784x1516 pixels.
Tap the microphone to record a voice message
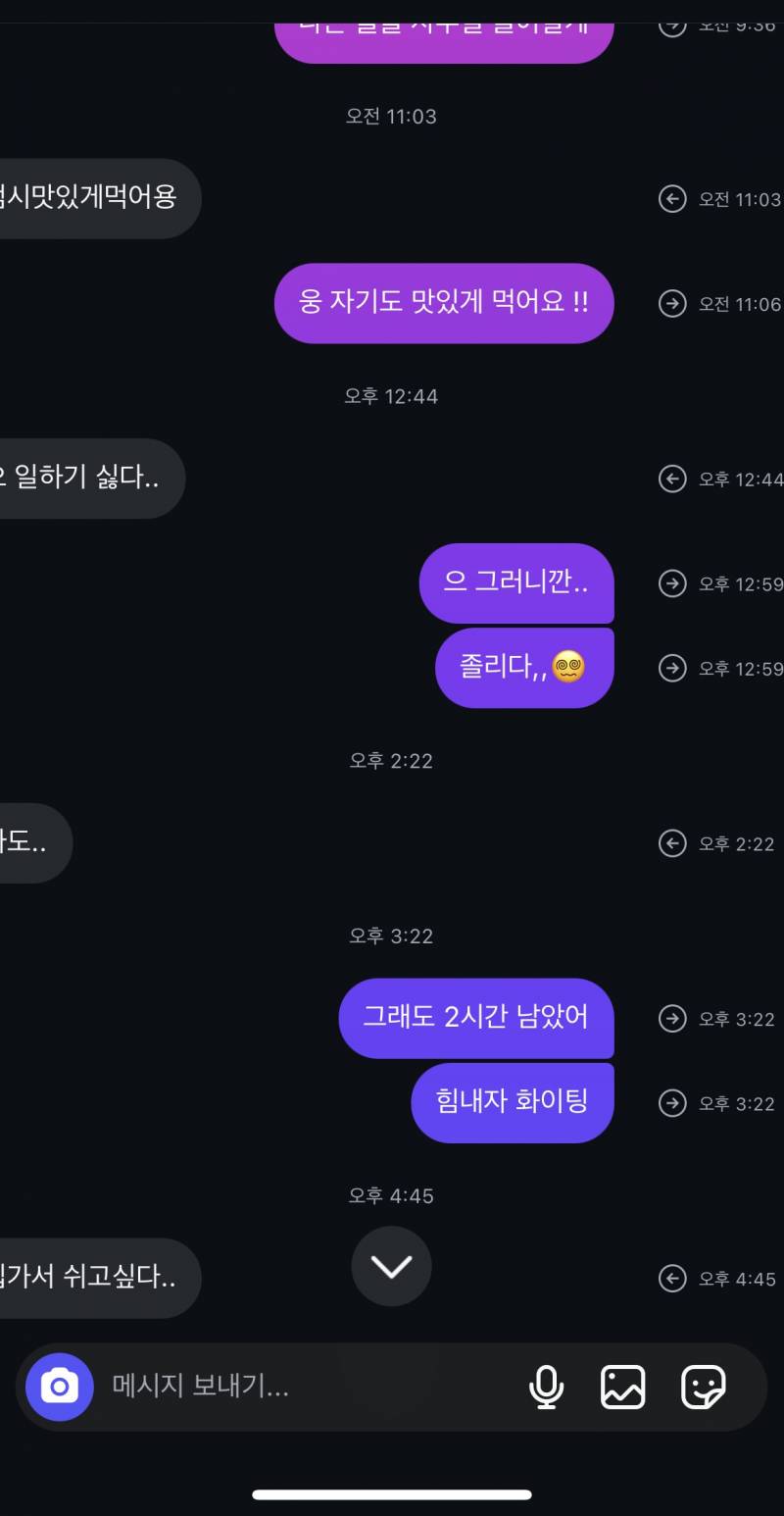(x=547, y=1387)
